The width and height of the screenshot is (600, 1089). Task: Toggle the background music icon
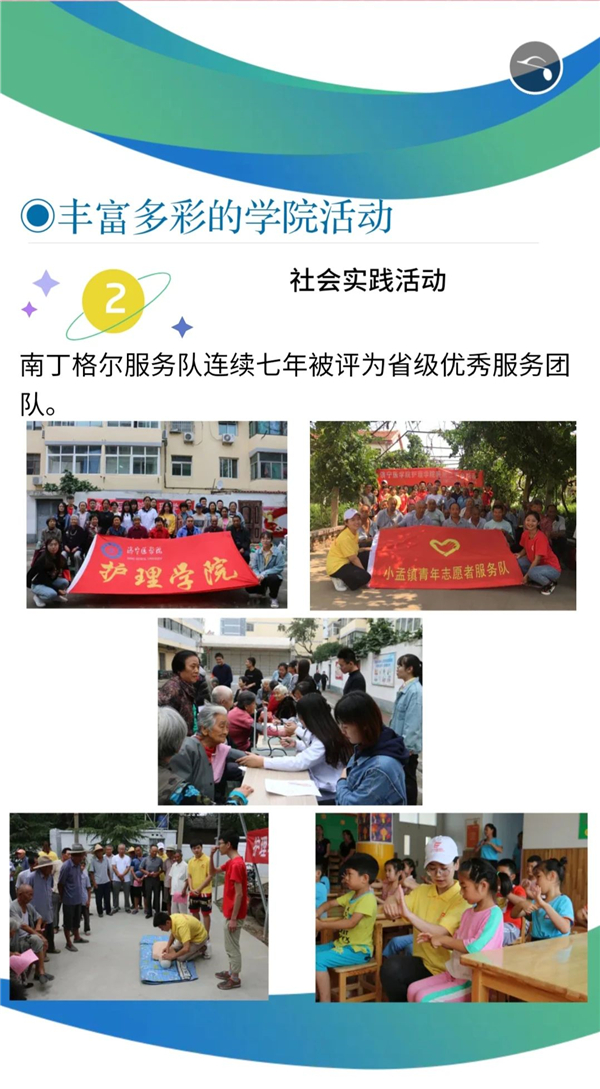point(535,68)
